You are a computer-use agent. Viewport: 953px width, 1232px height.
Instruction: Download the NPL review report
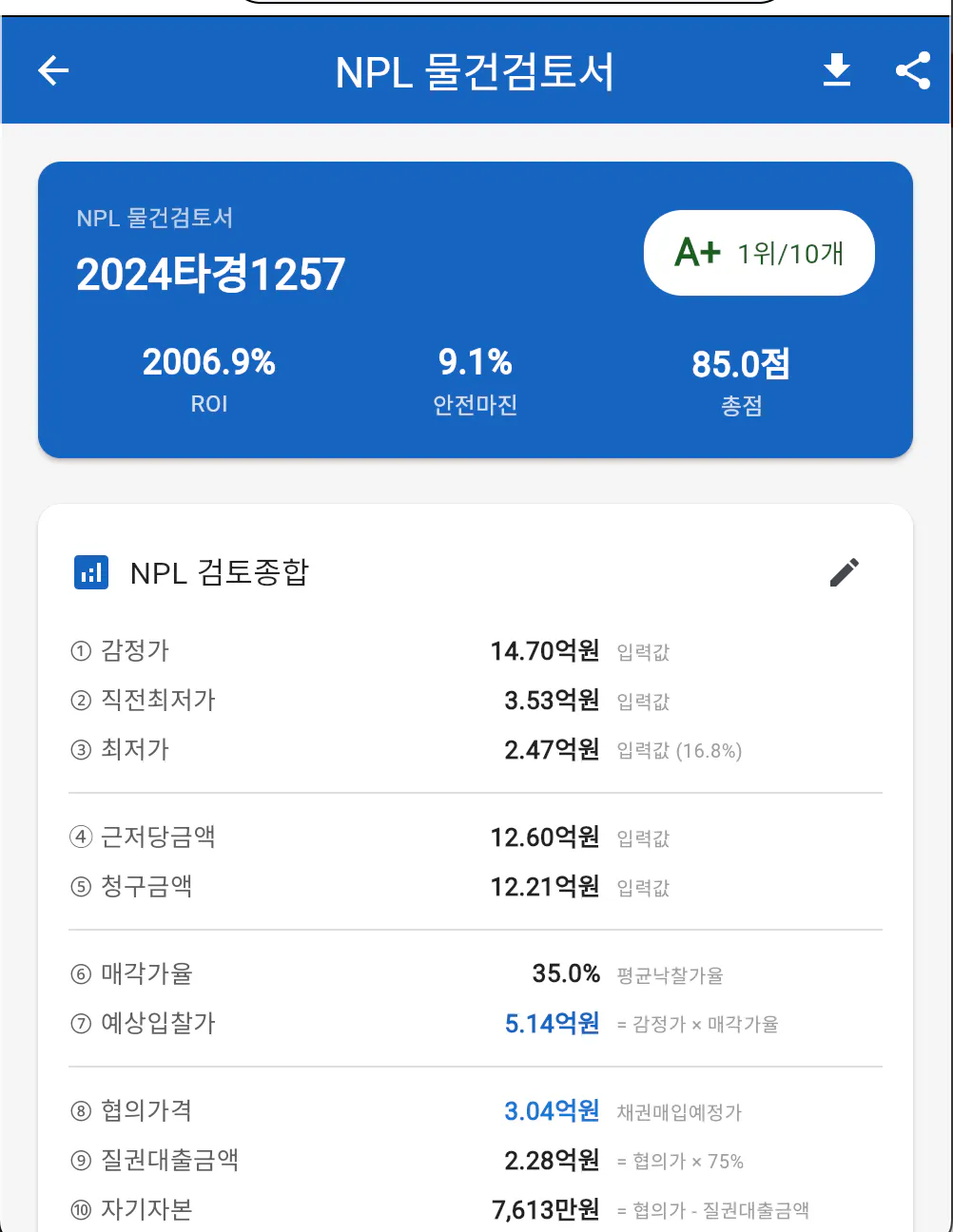(836, 70)
